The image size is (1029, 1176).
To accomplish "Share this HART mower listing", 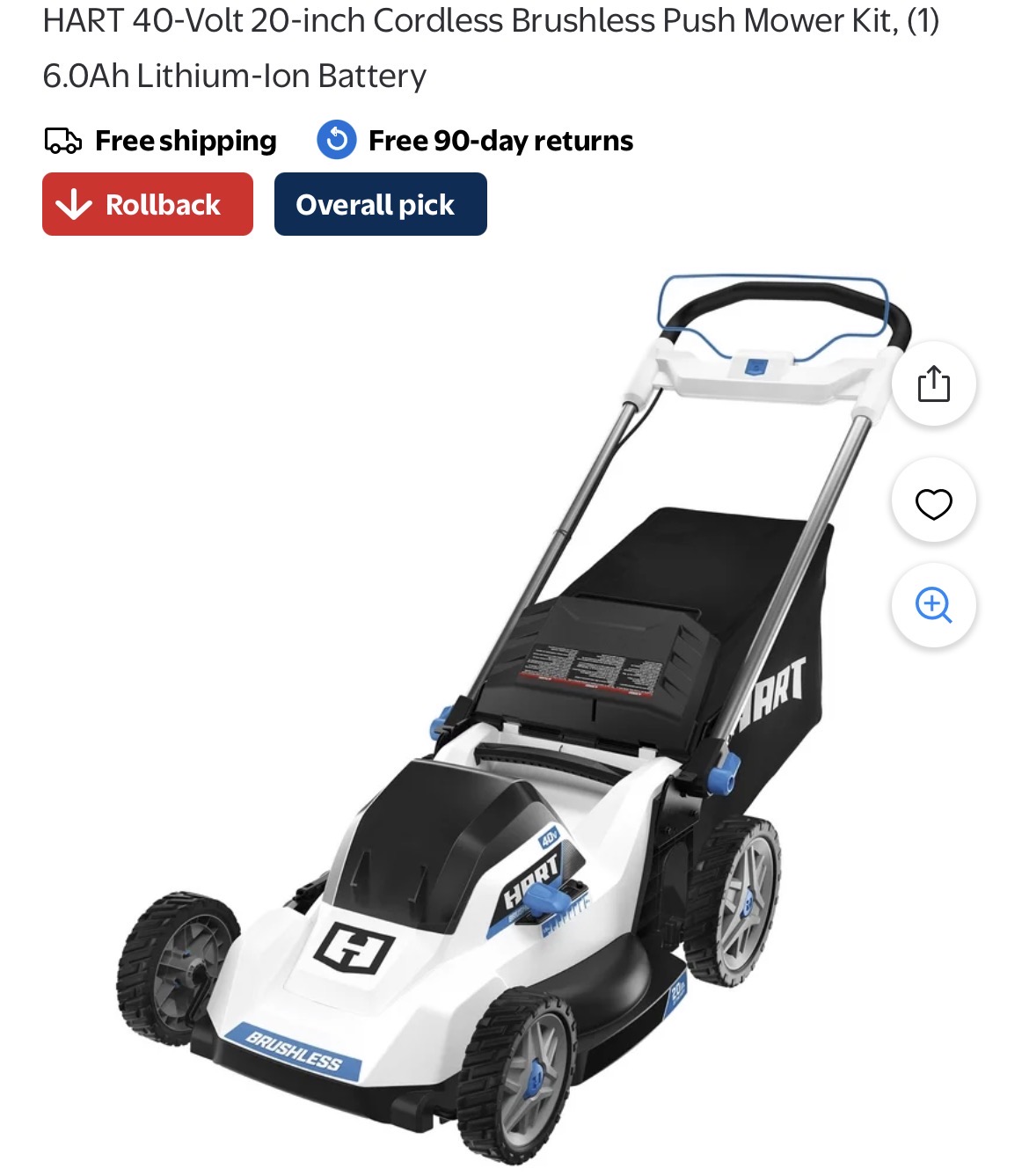I will pos(933,384).
